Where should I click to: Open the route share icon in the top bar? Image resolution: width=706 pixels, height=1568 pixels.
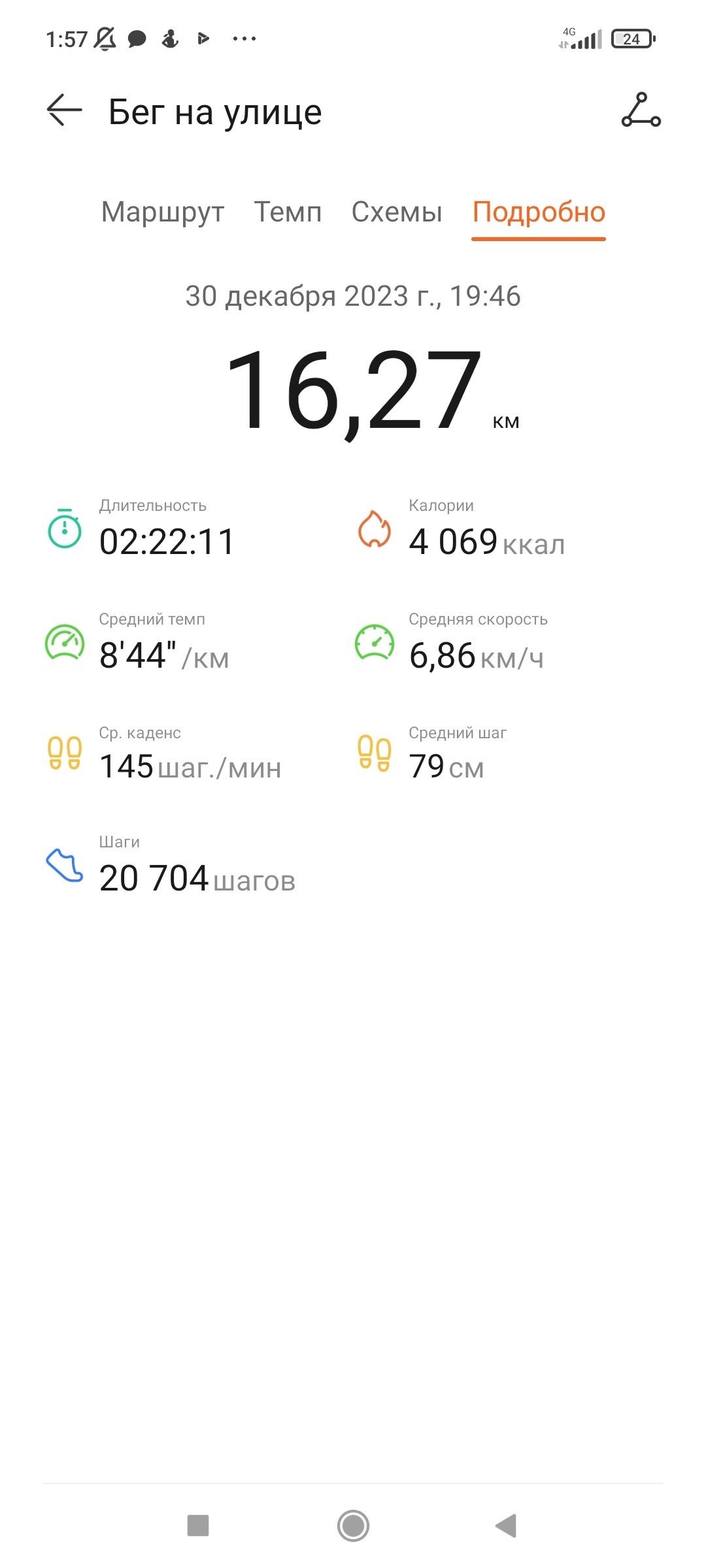coord(641,110)
